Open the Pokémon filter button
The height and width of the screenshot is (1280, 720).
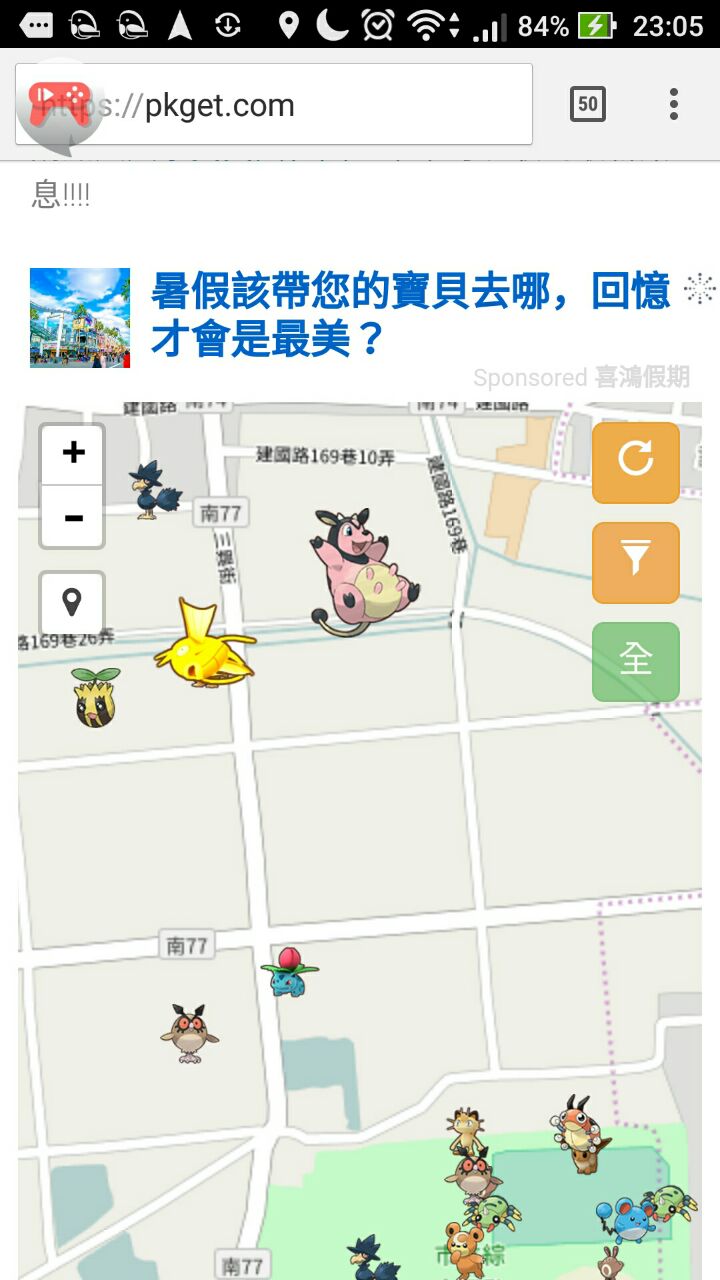coord(636,562)
